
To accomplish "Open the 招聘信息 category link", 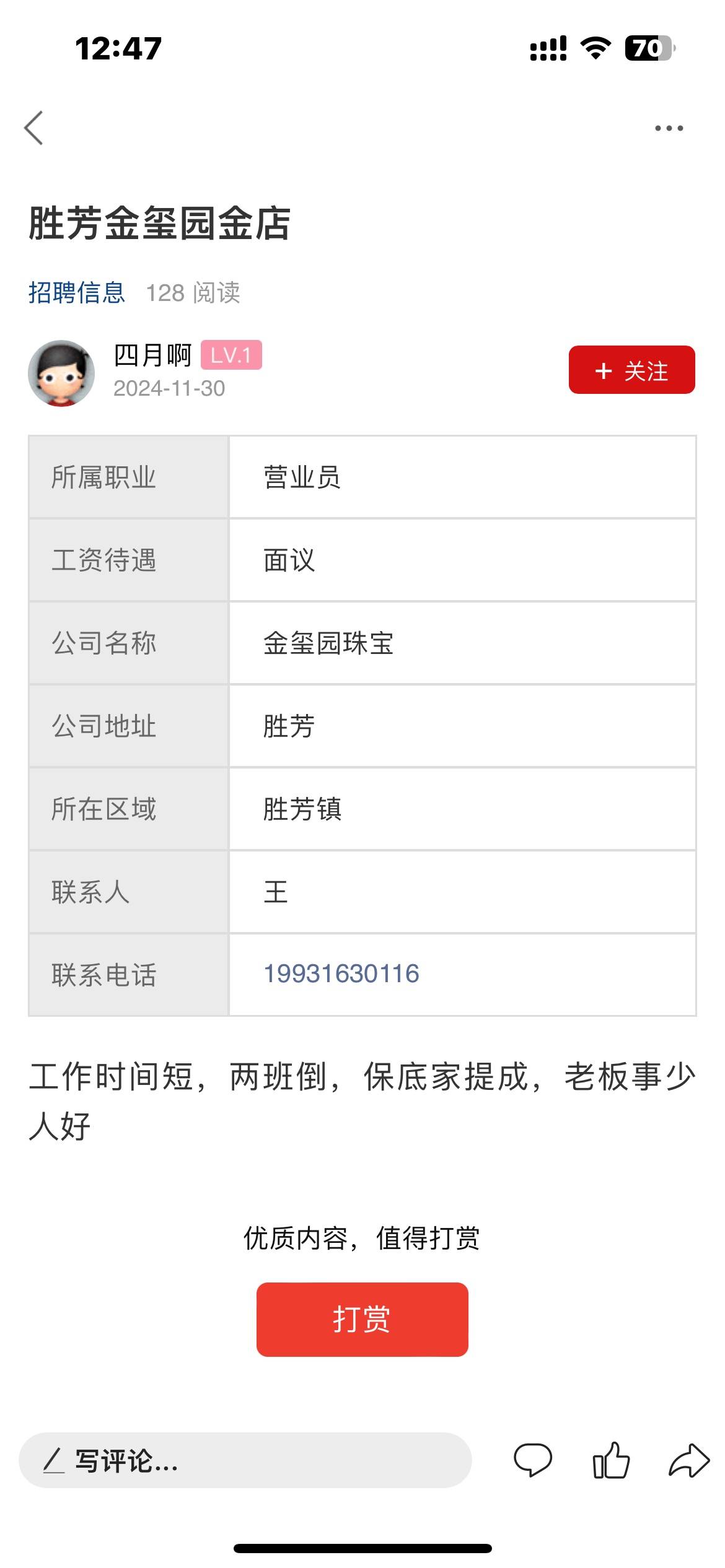I will [x=77, y=293].
